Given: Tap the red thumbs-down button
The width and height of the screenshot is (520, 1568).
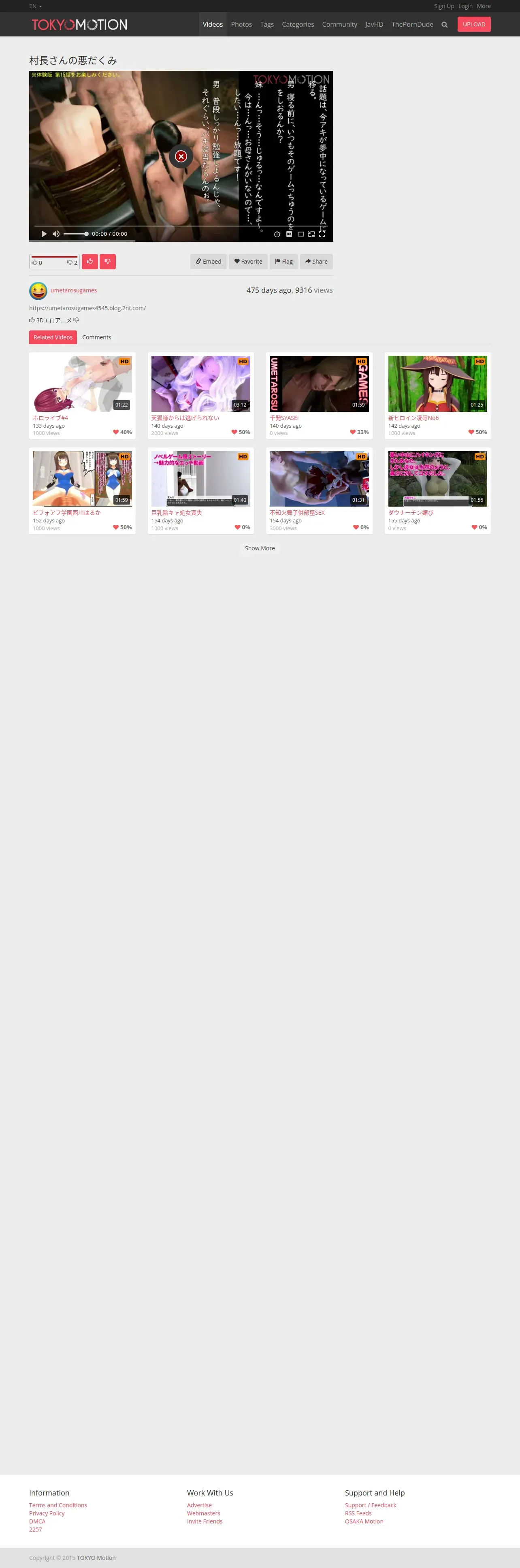Looking at the screenshot, I should click(107, 262).
